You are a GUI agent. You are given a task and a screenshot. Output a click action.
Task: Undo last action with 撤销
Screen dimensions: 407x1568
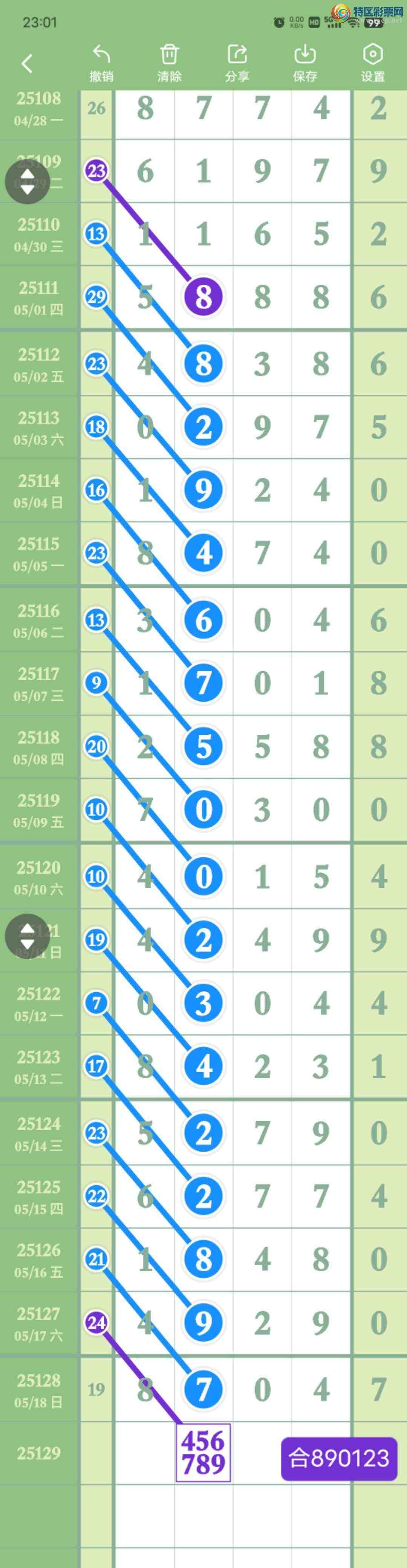101,63
